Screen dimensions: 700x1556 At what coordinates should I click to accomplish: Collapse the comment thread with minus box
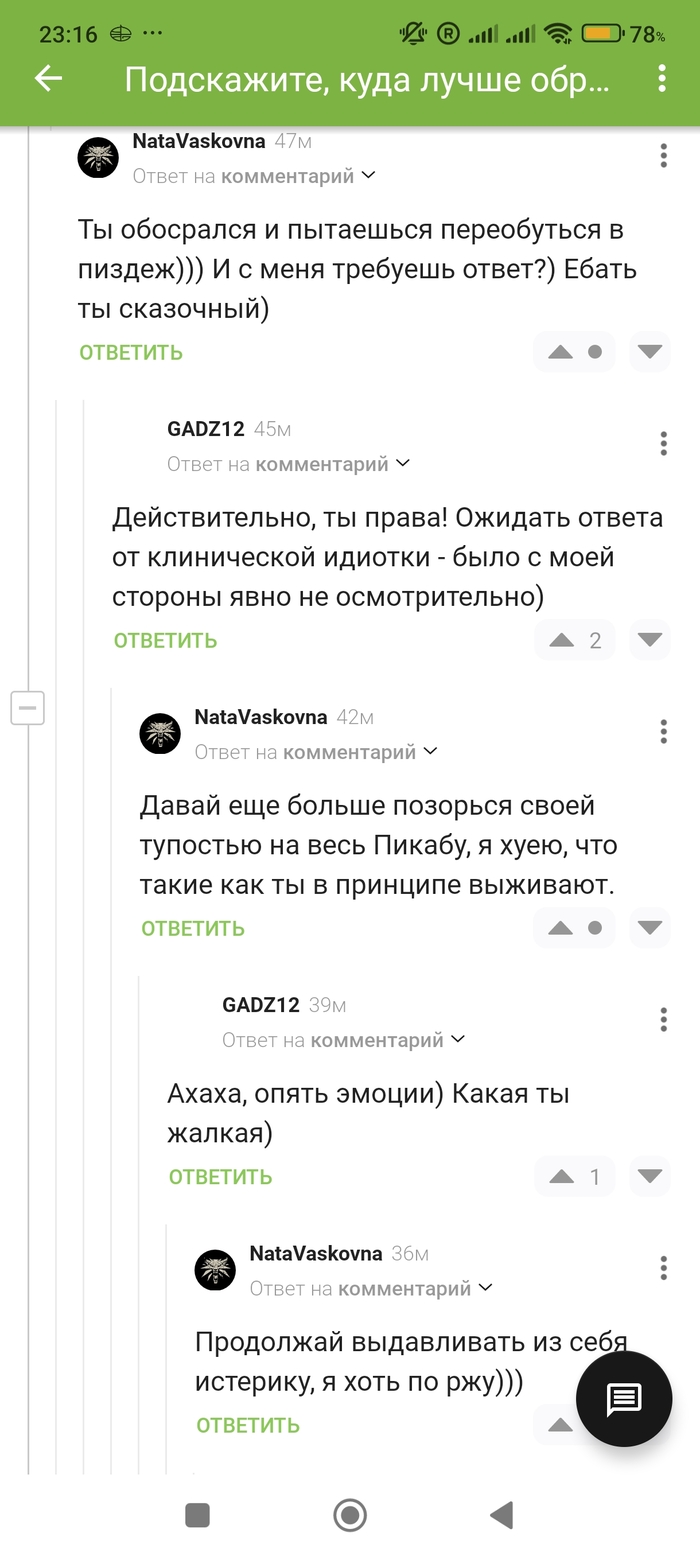27,708
